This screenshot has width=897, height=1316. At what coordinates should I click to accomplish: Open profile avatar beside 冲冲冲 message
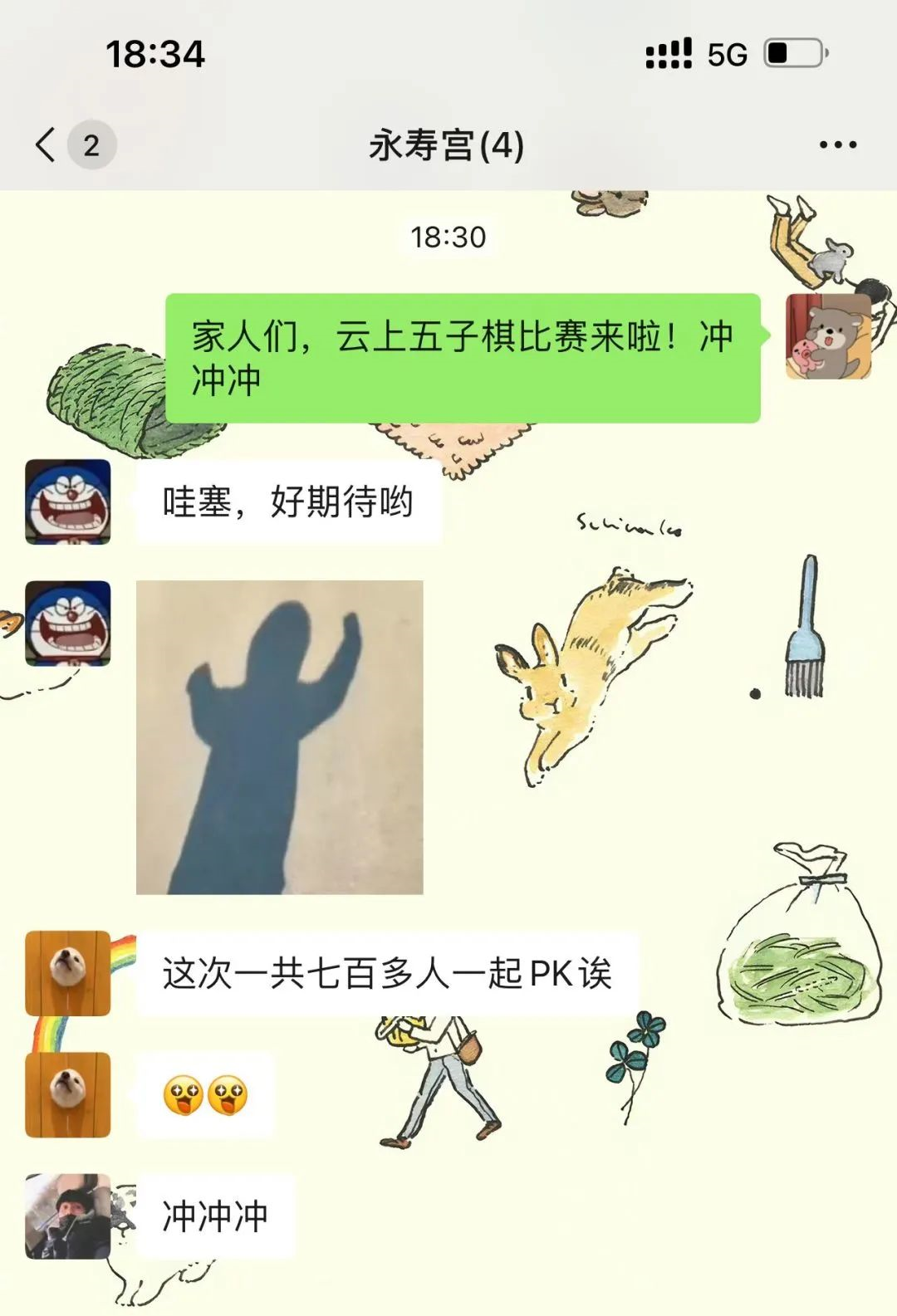68,1216
